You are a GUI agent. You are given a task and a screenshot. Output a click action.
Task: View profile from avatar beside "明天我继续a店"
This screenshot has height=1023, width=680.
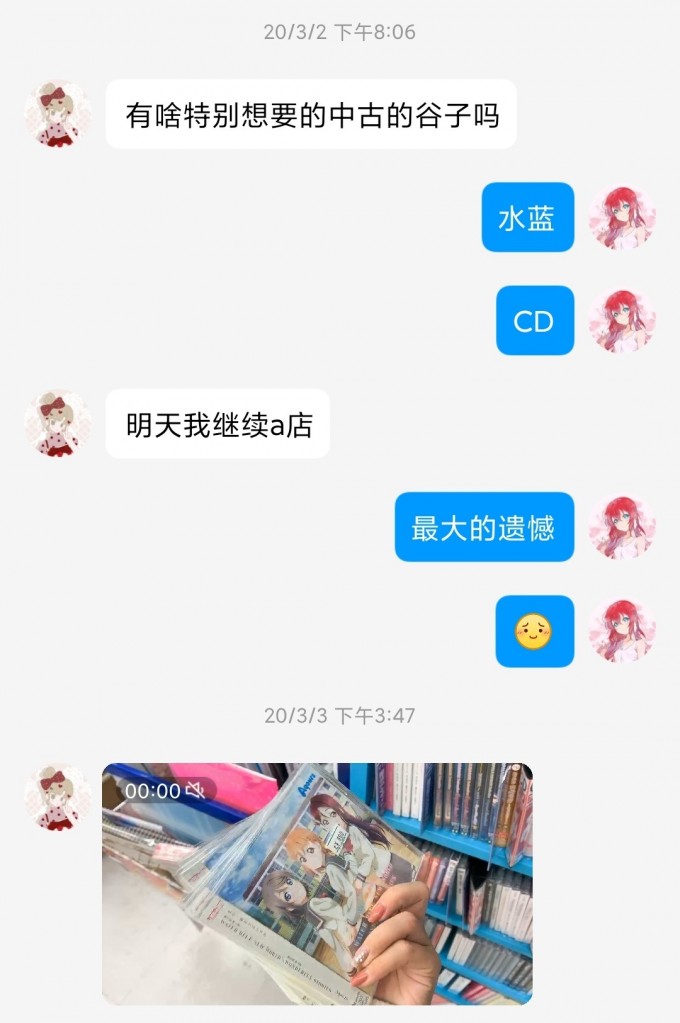pyautogui.click(x=58, y=424)
